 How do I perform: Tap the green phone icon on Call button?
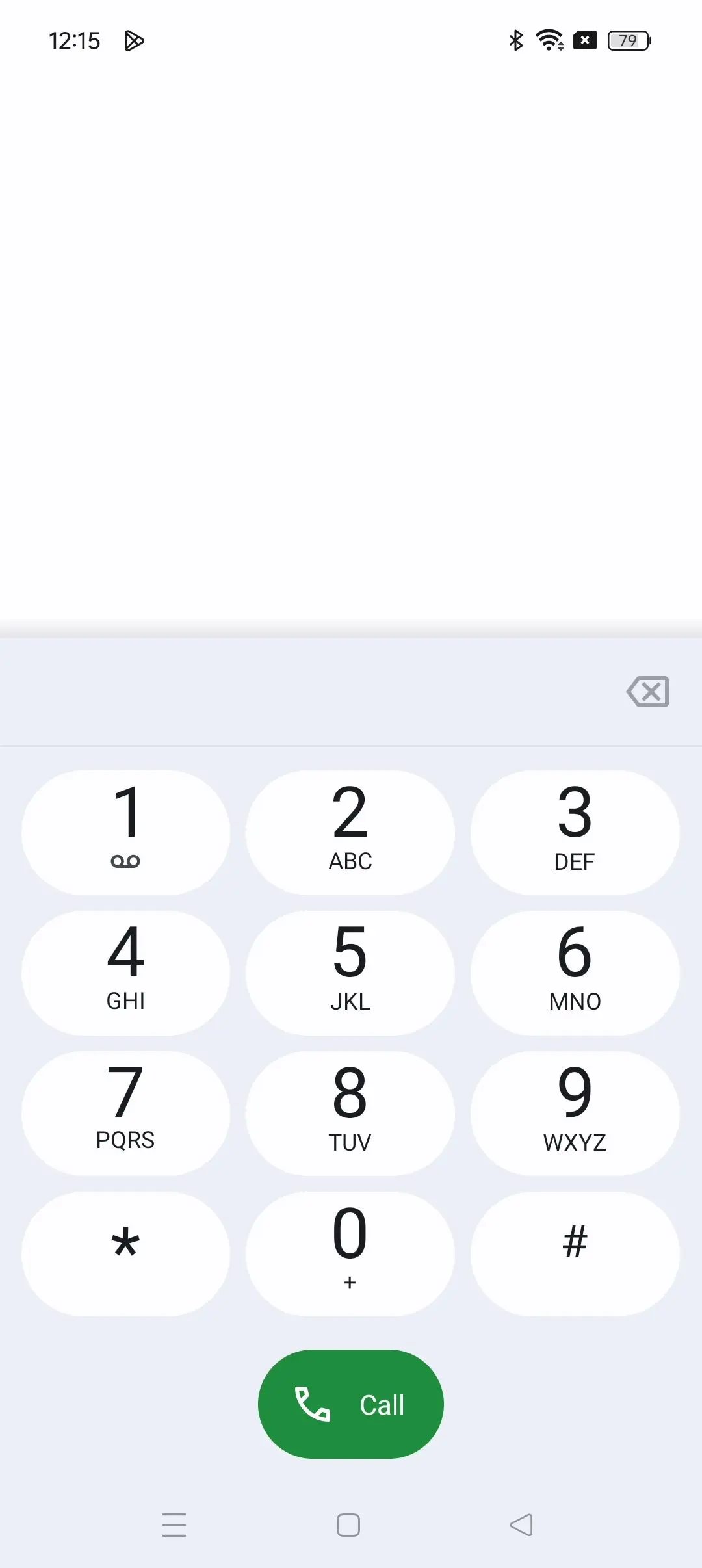pos(312,1404)
